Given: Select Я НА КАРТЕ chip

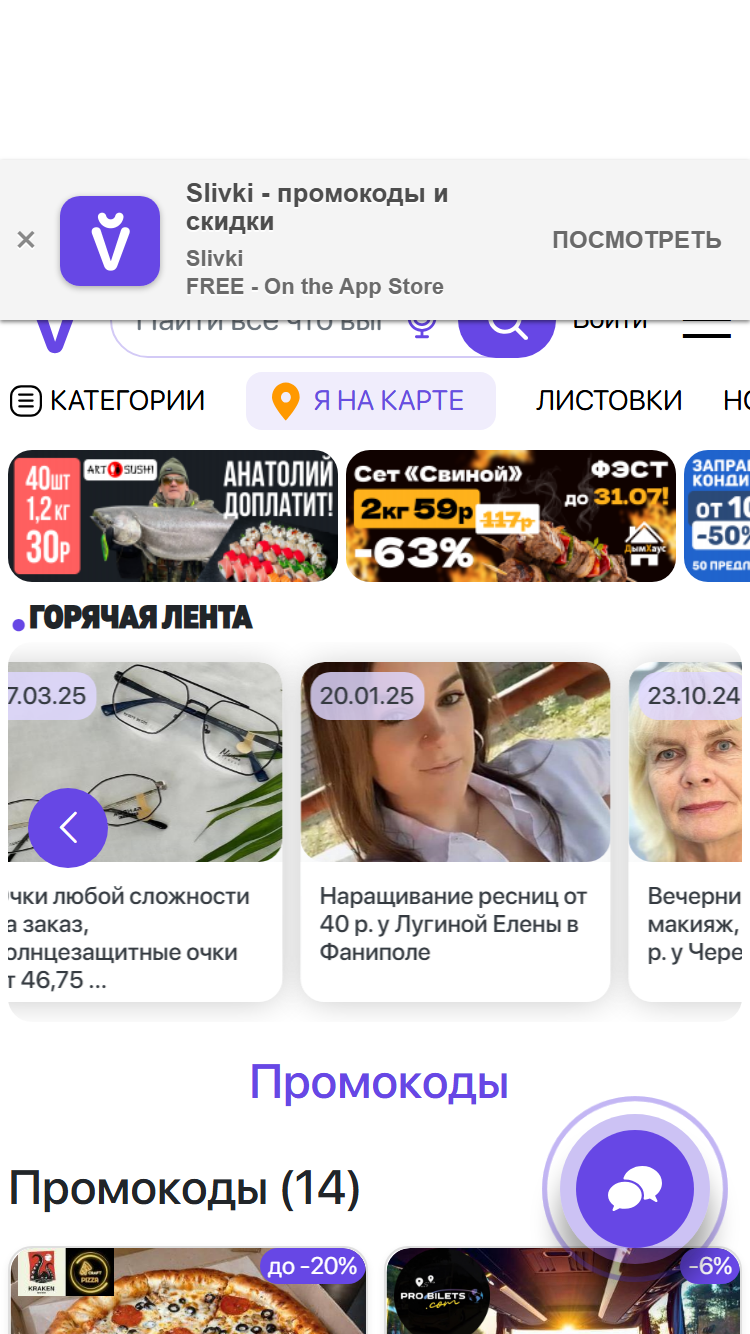Looking at the screenshot, I should (x=371, y=401).
